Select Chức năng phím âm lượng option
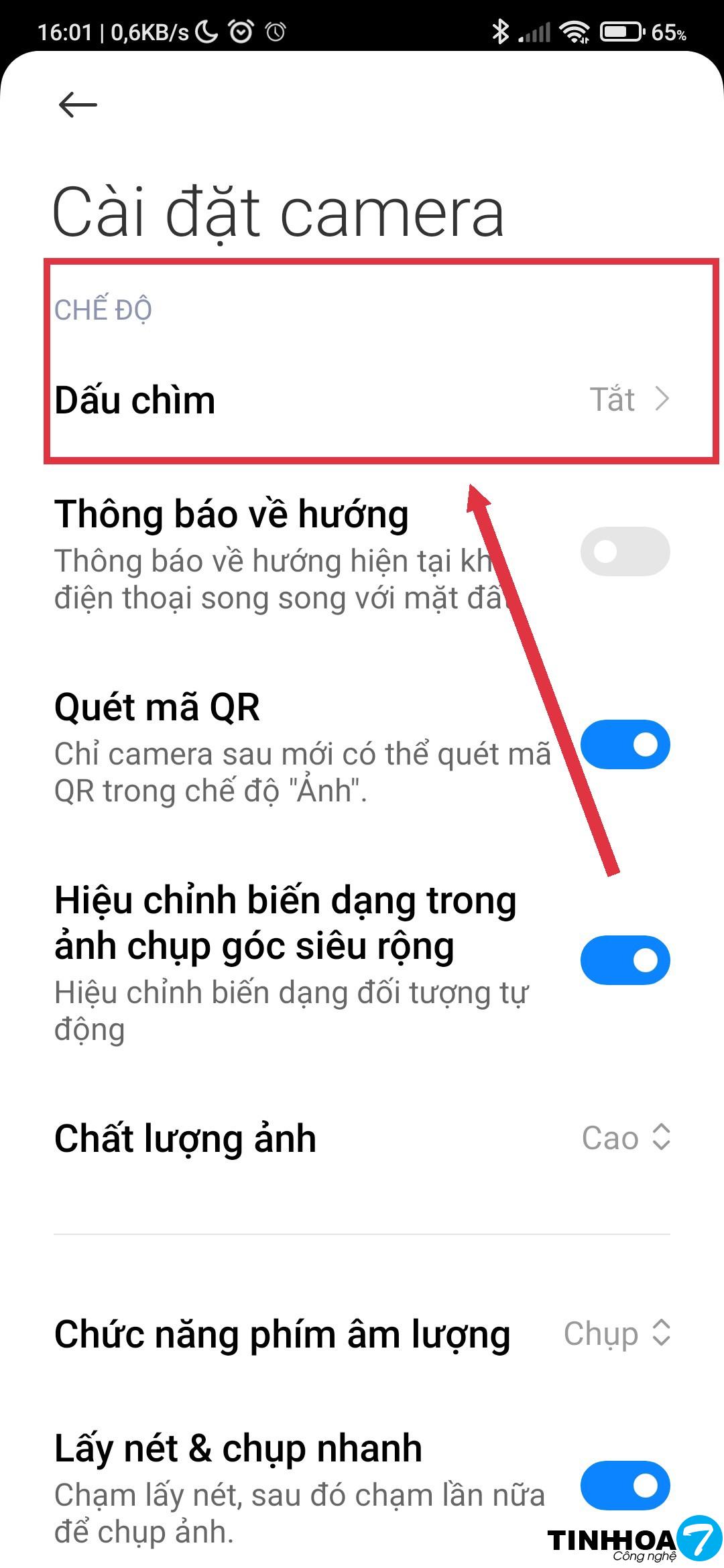The image size is (724, 1568). tap(617, 1333)
